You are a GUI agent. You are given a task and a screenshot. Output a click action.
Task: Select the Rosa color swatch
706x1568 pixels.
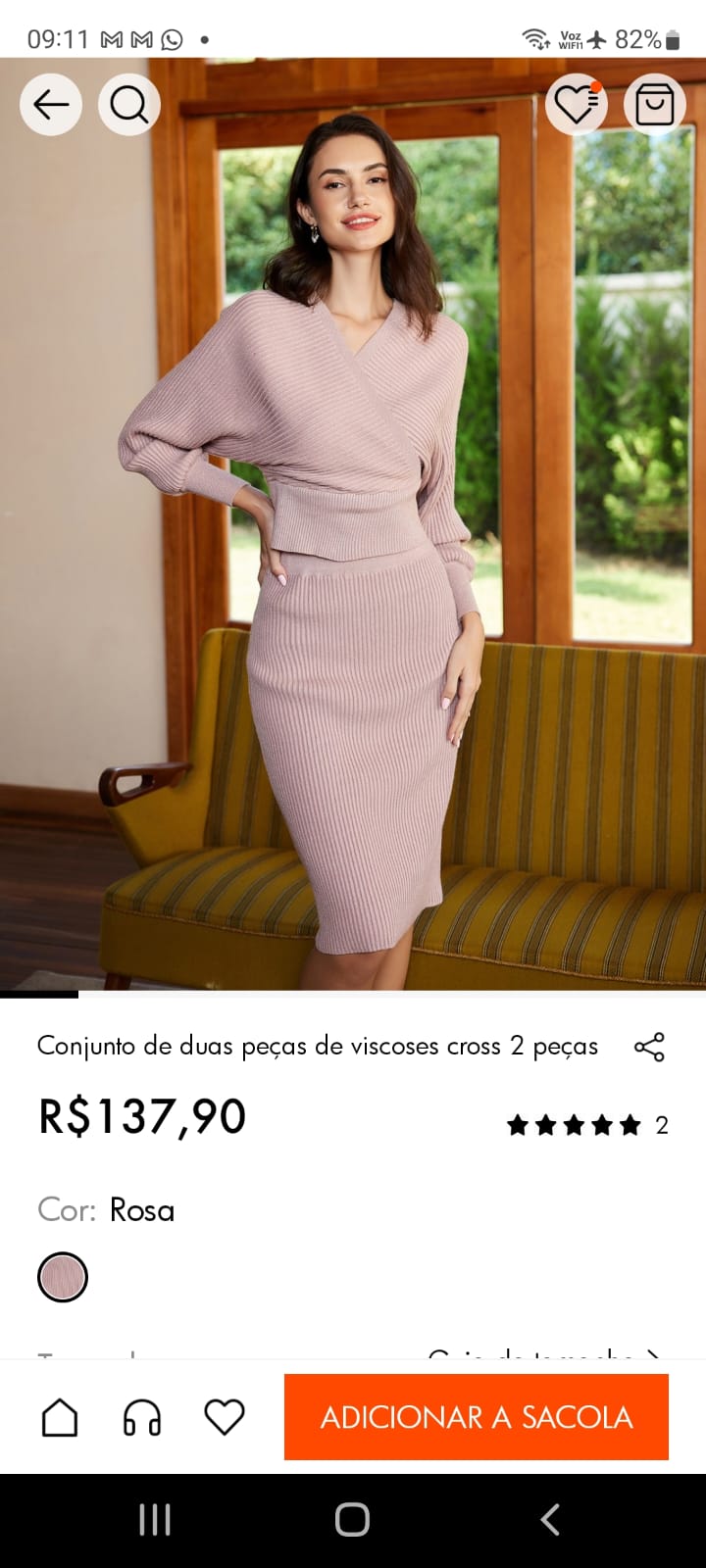coord(63,1277)
